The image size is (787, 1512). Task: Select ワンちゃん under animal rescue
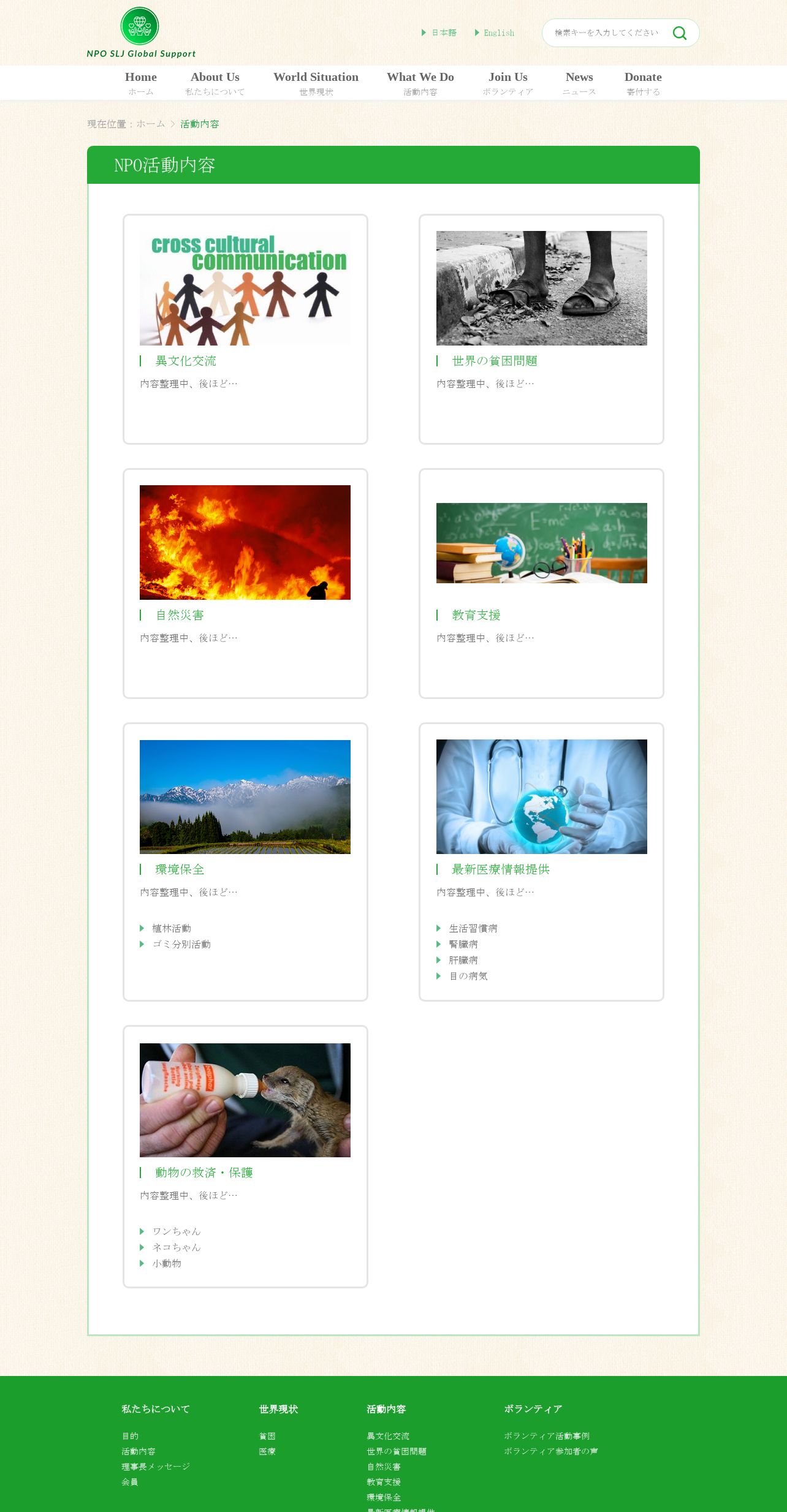[177, 1231]
